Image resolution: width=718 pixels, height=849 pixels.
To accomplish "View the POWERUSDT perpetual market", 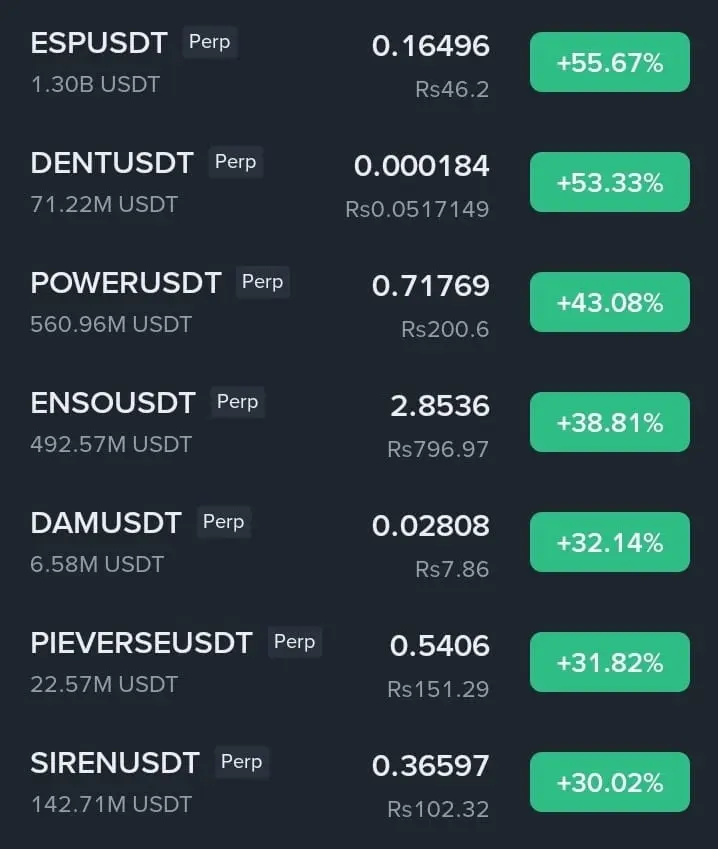I will [x=126, y=284].
